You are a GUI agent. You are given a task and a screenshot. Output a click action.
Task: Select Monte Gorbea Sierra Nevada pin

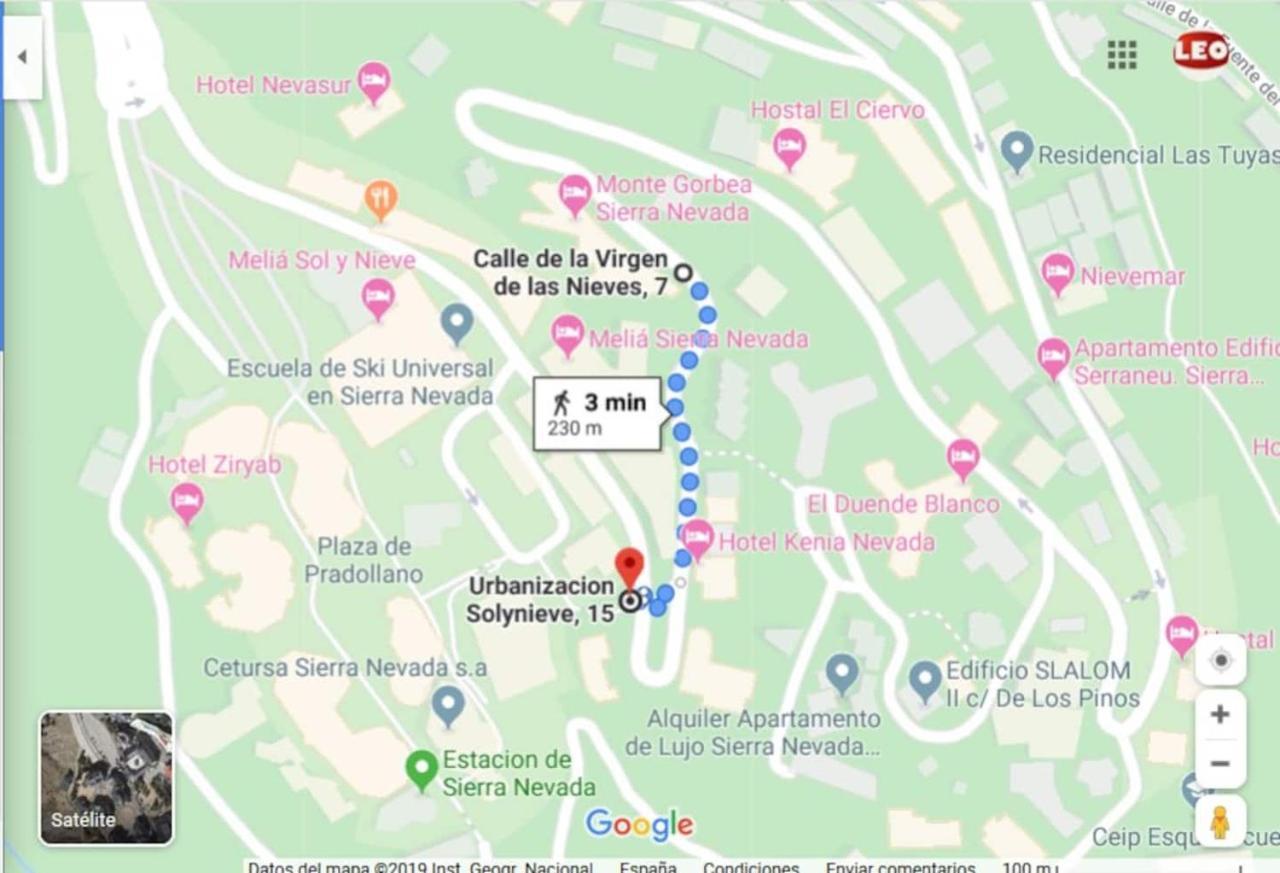[574, 192]
